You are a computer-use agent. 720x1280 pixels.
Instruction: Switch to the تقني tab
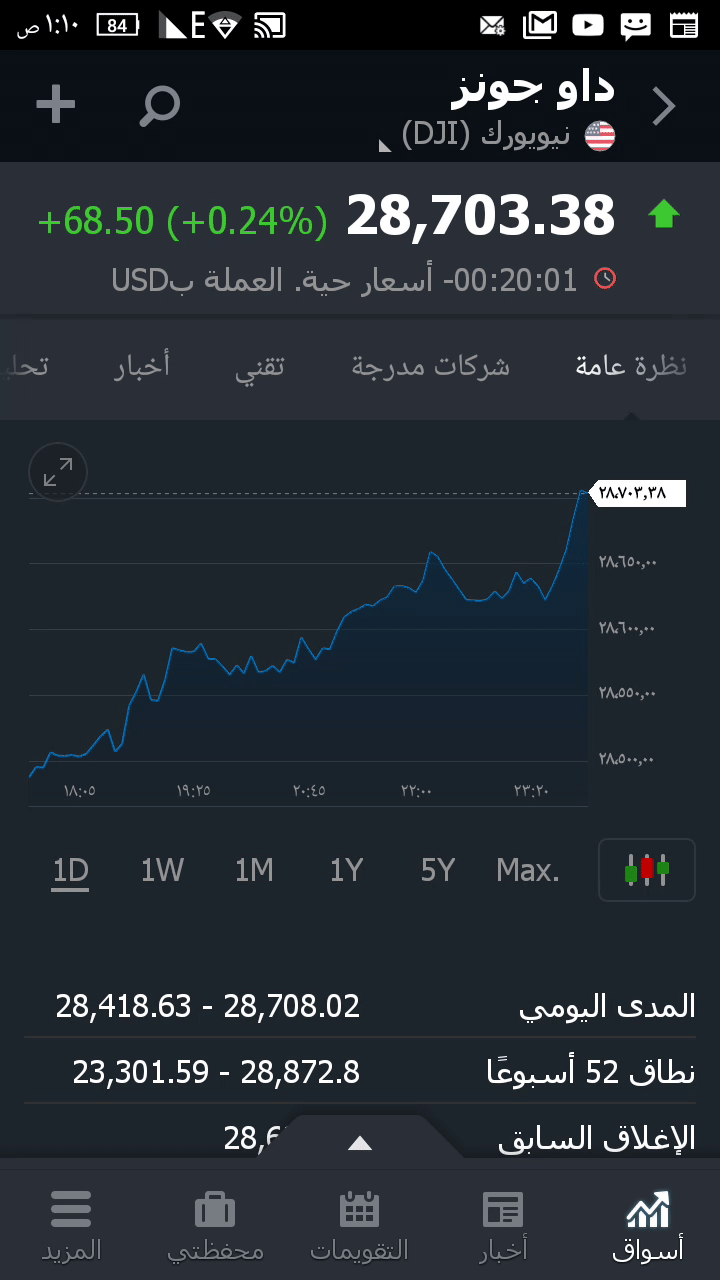point(260,367)
